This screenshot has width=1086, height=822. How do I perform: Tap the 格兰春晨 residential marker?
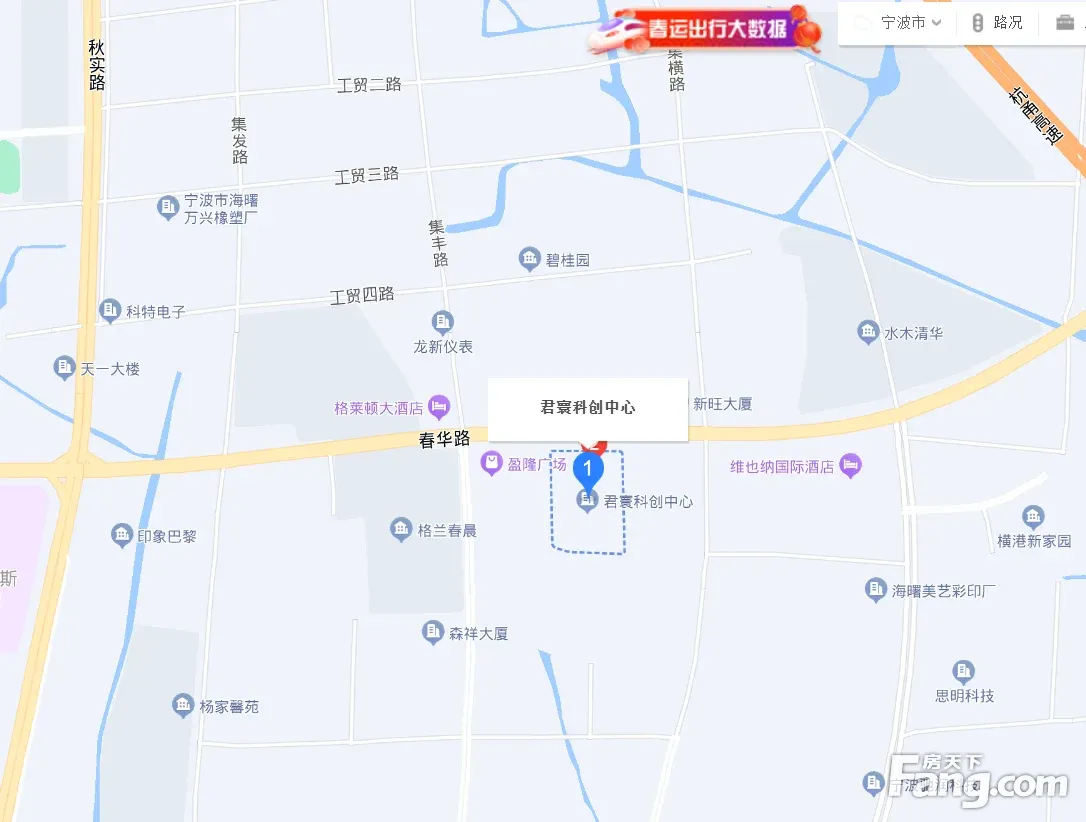click(402, 529)
